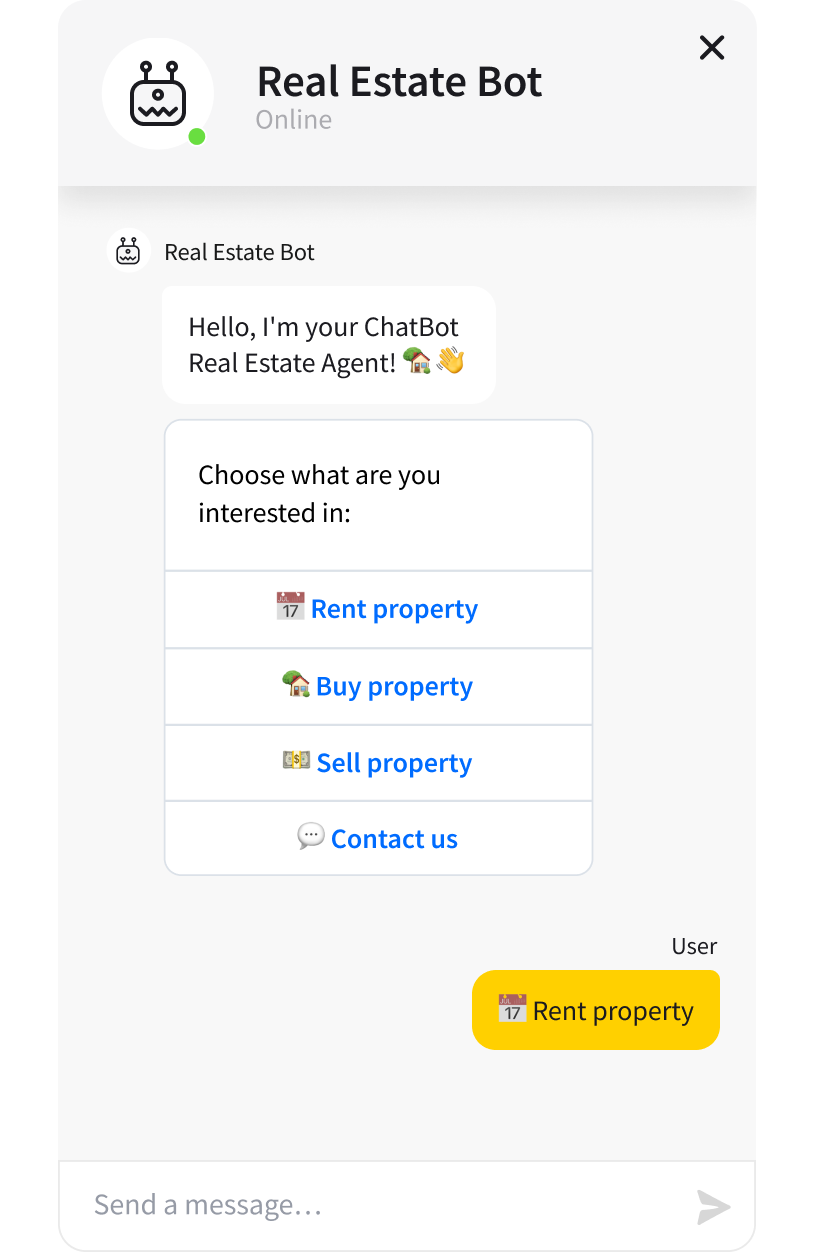This screenshot has height=1252, width=818.
Task: Click the robot avatar in the header
Action: pyautogui.click(x=157, y=93)
